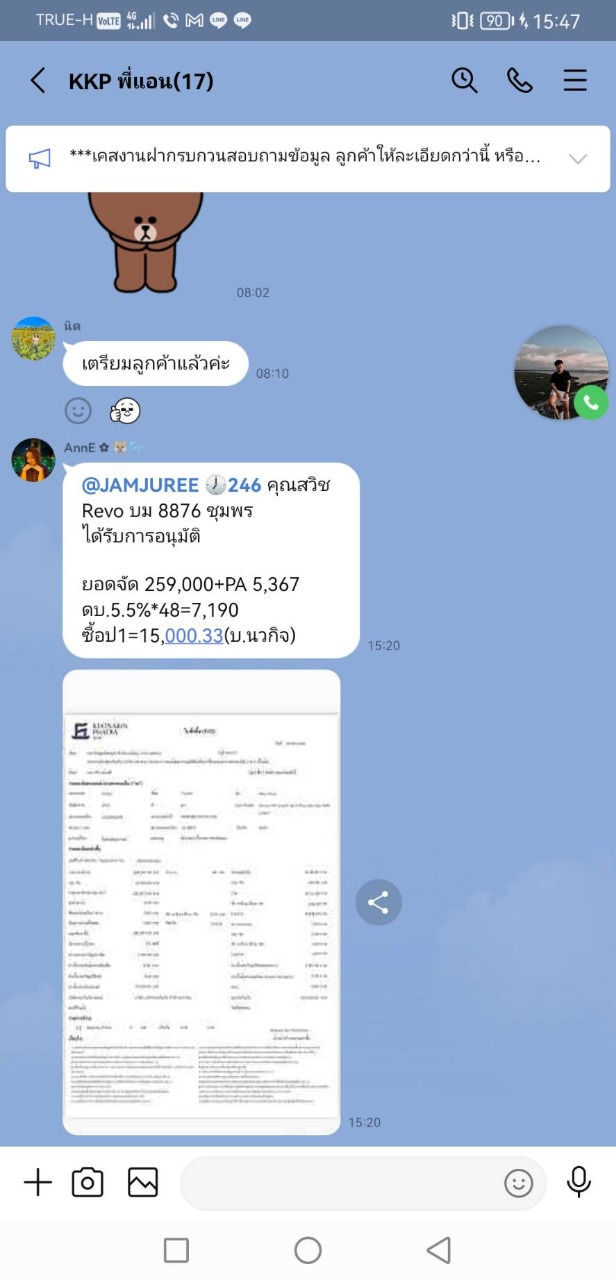Go to the home screen
This screenshot has height=1280, width=616.
(308, 1250)
